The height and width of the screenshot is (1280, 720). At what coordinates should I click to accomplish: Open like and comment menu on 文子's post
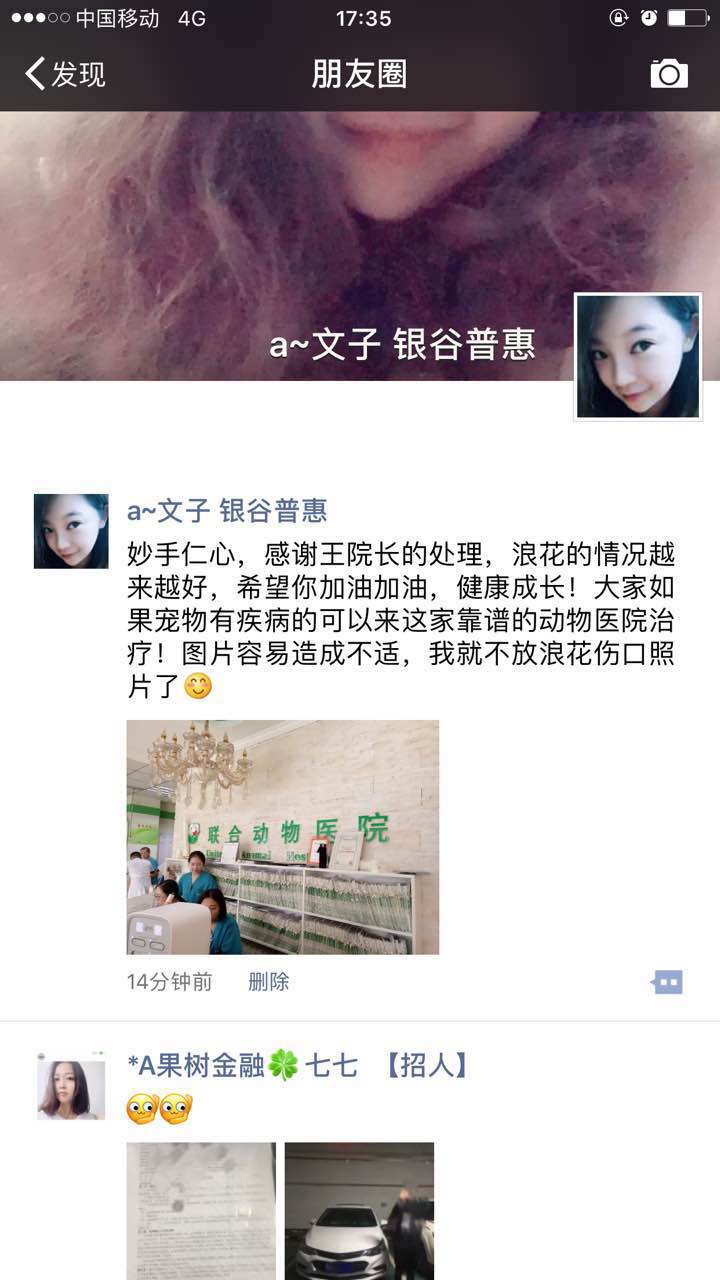click(667, 982)
